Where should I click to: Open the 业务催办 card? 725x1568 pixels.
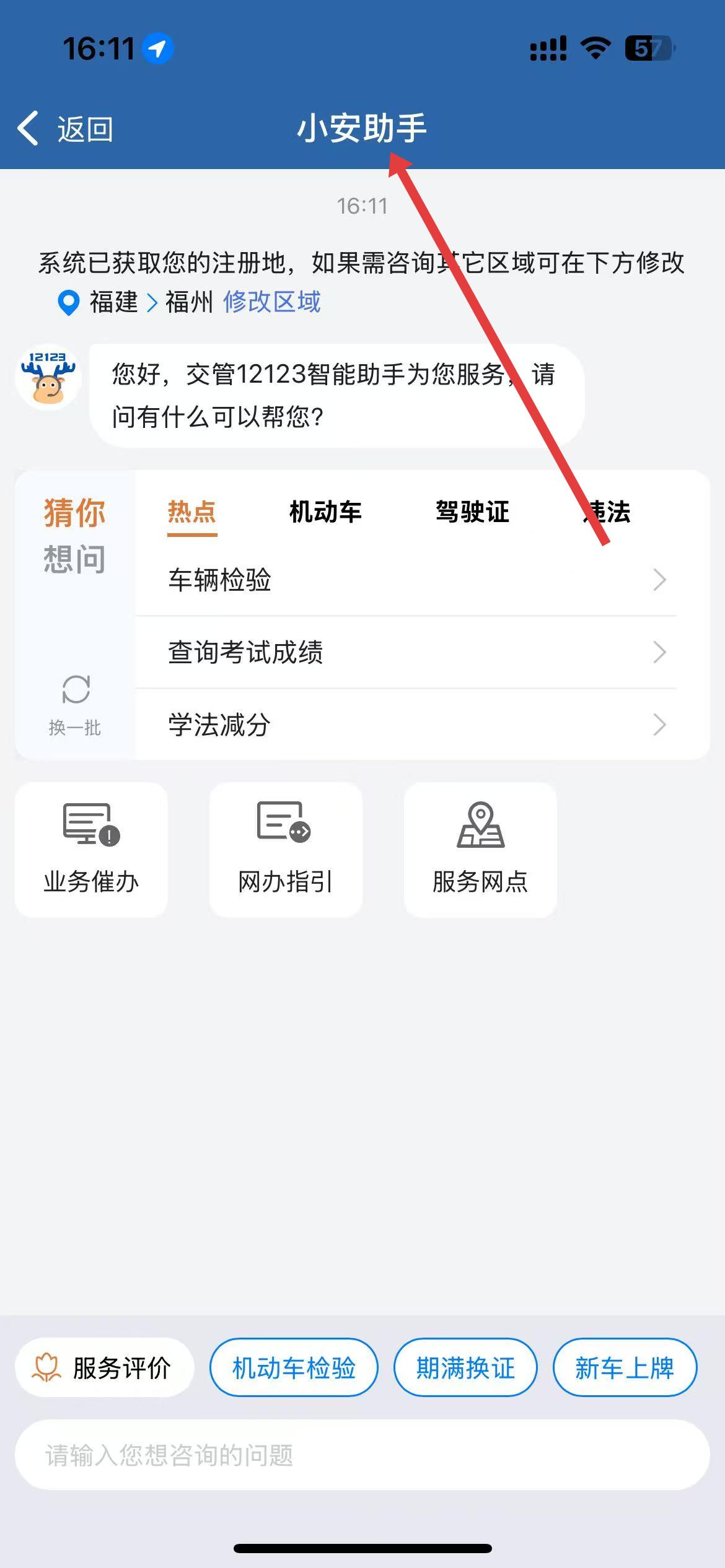click(x=91, y=849)
